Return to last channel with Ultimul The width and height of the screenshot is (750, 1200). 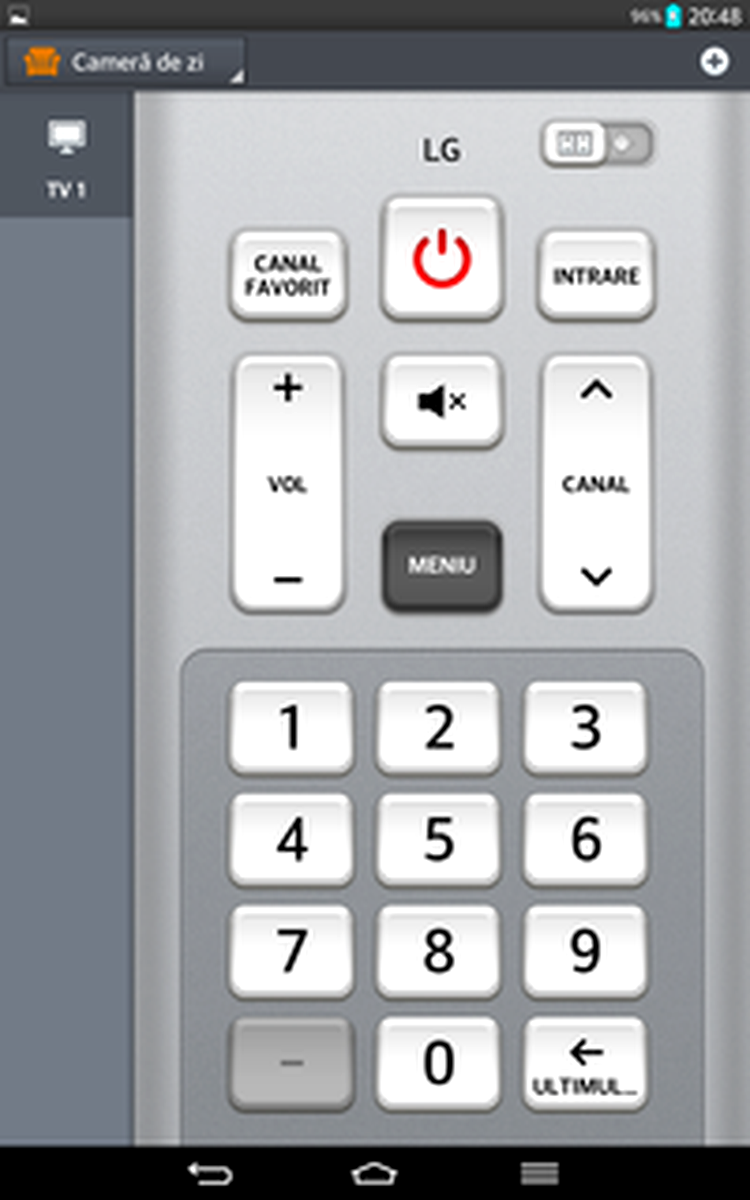tap(586, 1064)
